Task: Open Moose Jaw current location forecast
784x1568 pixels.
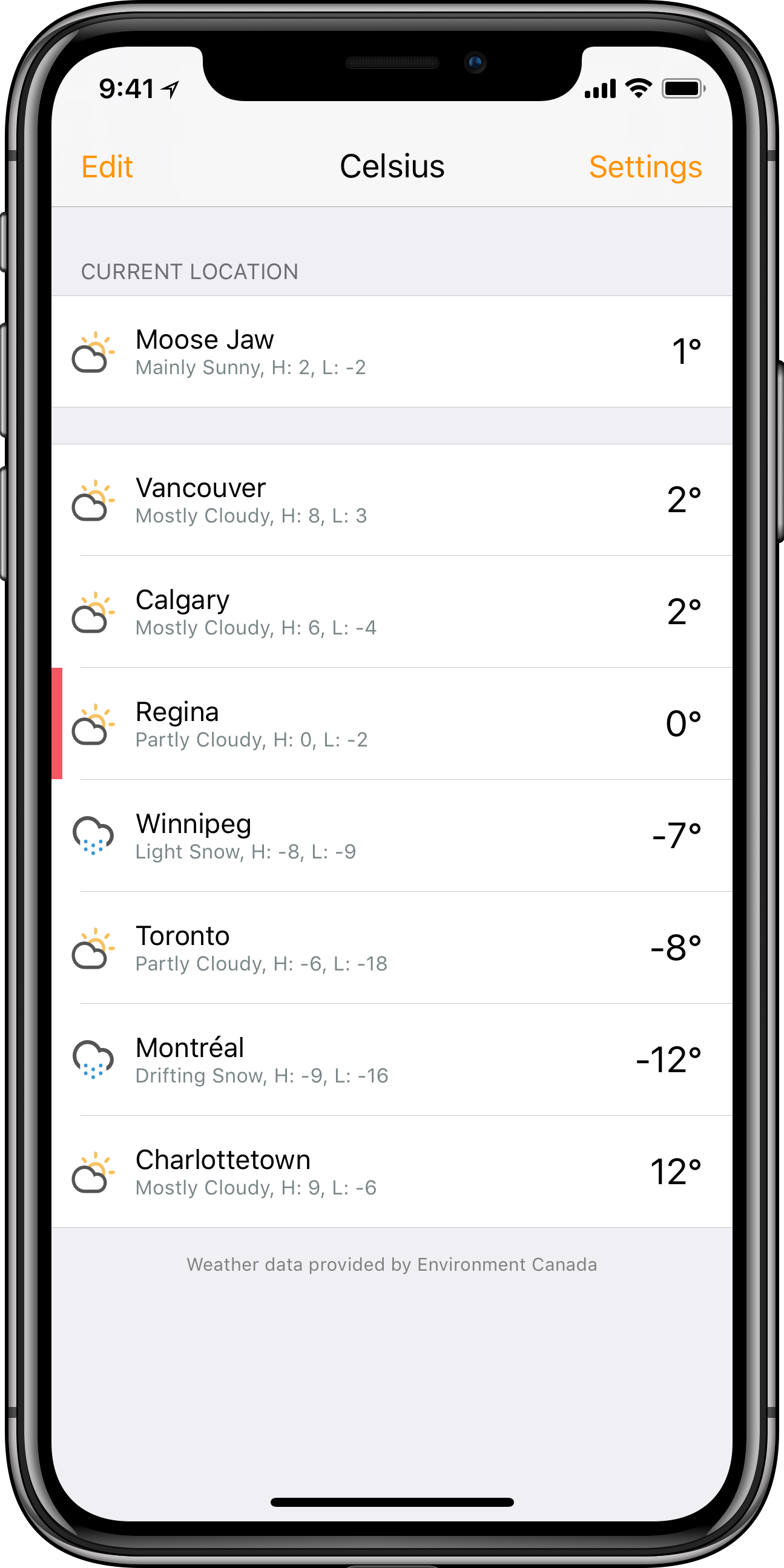Action: tap(392, 352)
